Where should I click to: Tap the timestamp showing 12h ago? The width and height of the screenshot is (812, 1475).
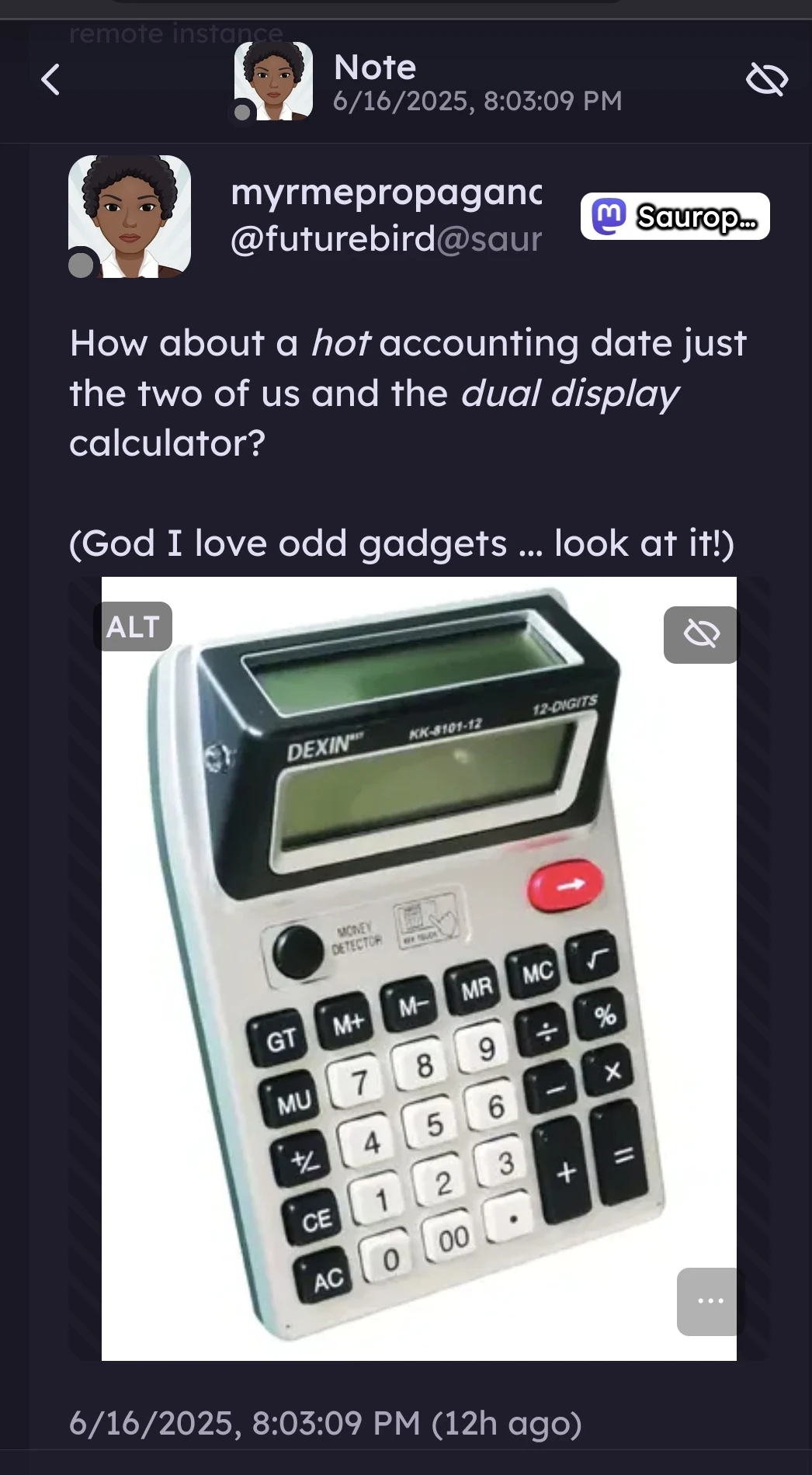325,1423
